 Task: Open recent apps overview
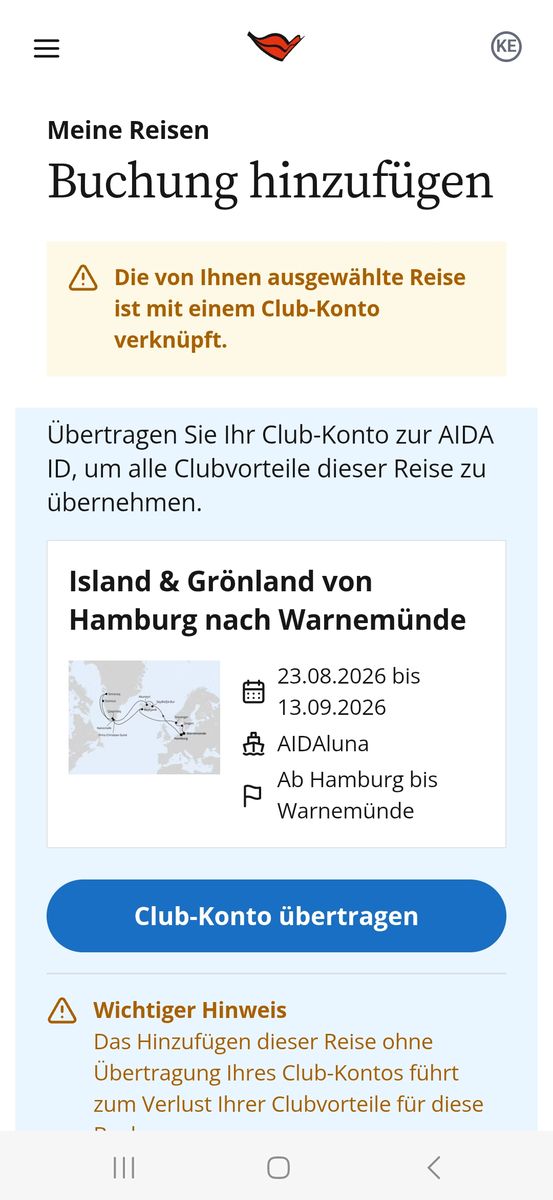pos(124,1166)
